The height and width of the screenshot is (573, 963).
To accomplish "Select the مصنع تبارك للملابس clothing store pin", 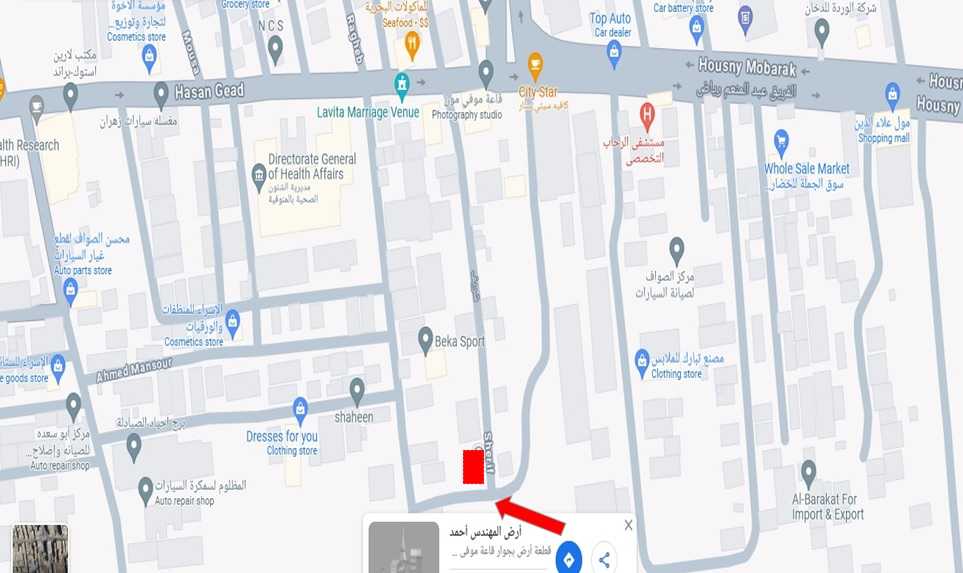I will pyautogui.click(x=642, y=359).
